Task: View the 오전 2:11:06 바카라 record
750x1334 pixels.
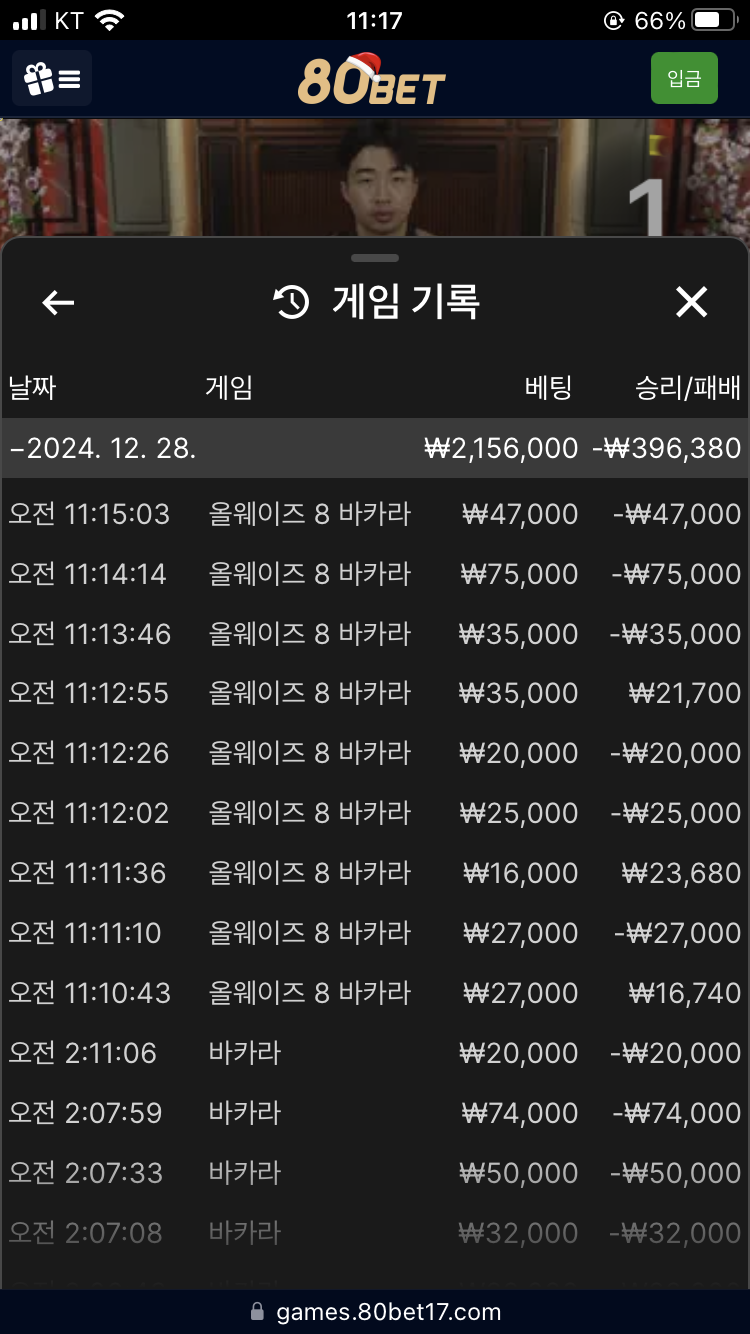Action: pyautogui.click(x=375, y=1053)
